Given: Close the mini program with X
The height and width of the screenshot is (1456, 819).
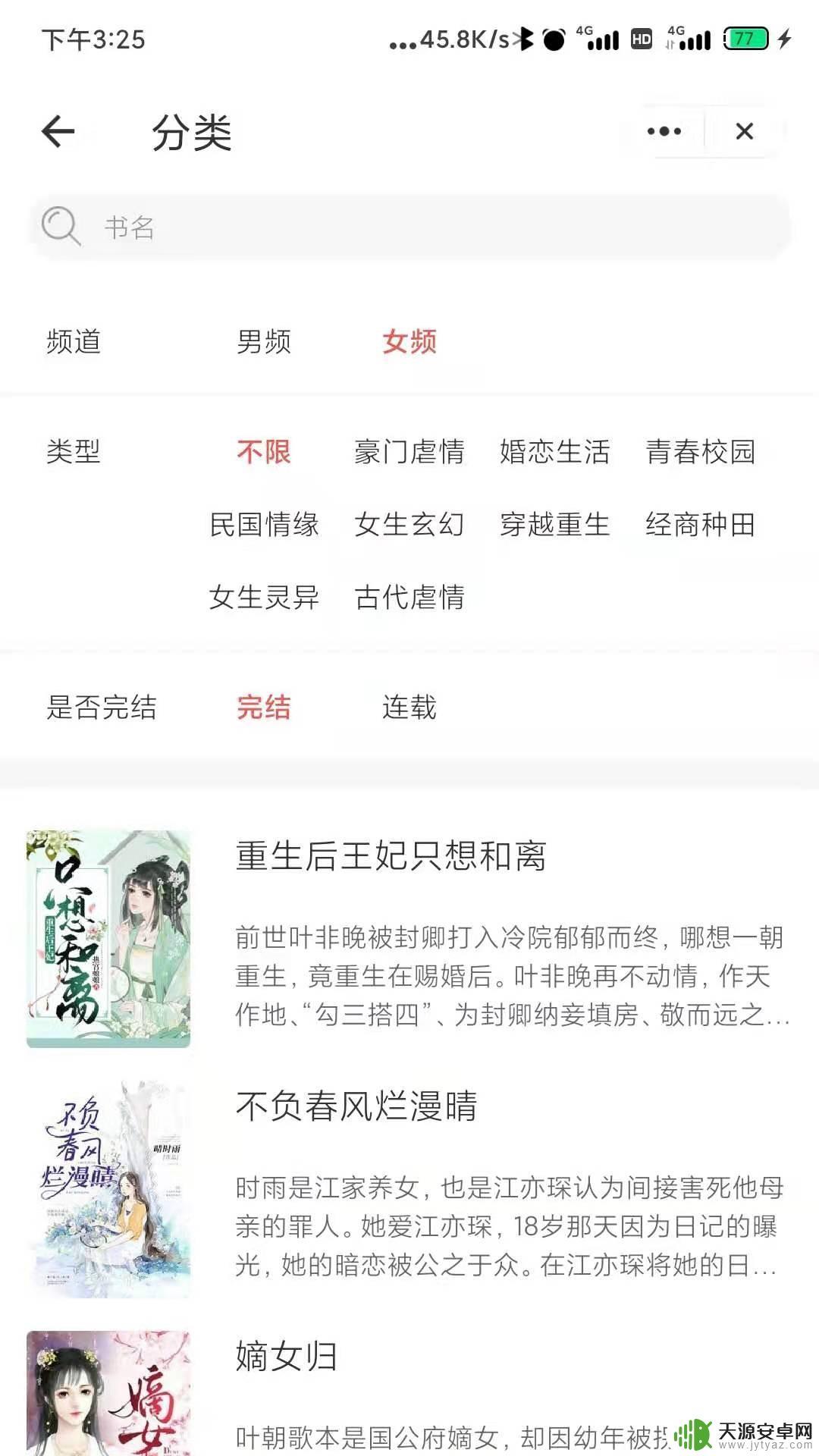Looking at the screenshot, I should point(745,132).
